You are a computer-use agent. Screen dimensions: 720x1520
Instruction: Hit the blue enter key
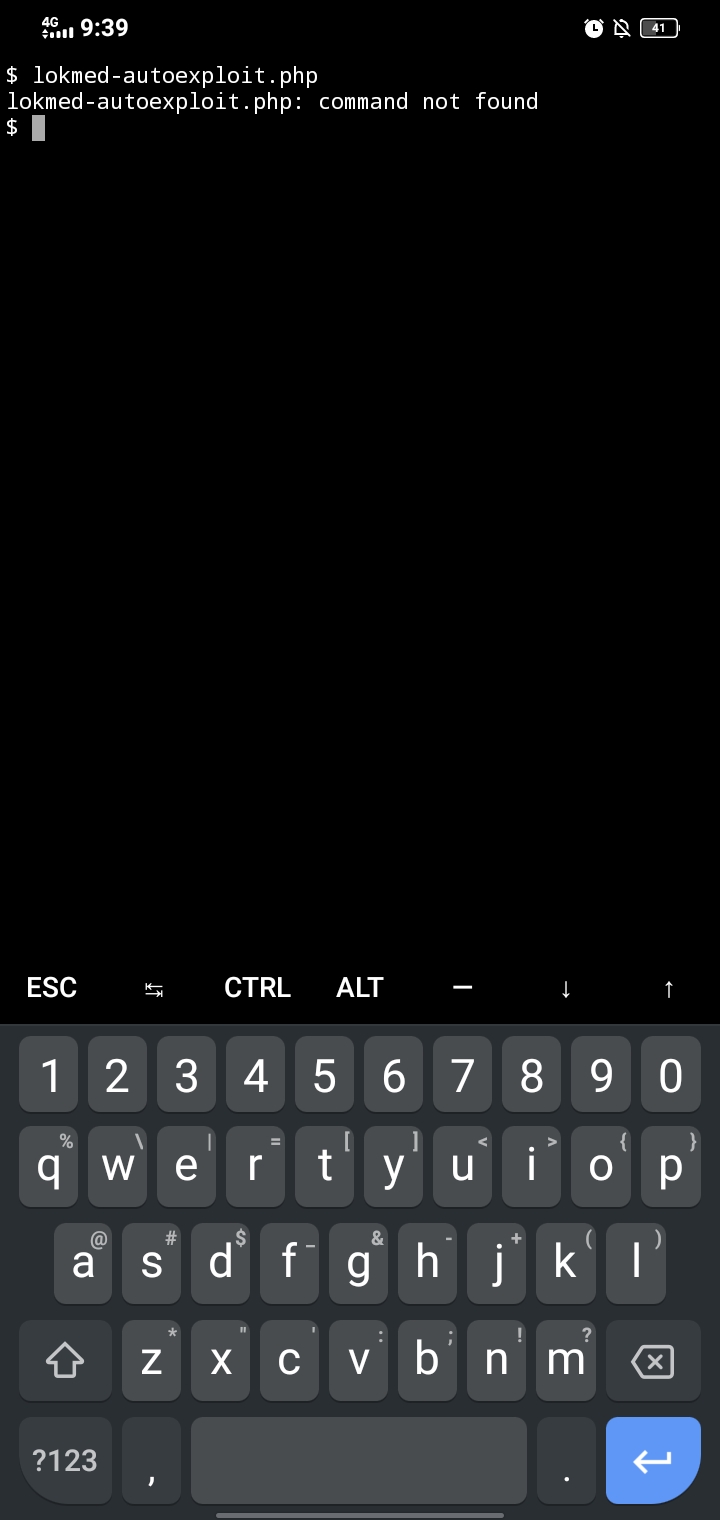653,1460
